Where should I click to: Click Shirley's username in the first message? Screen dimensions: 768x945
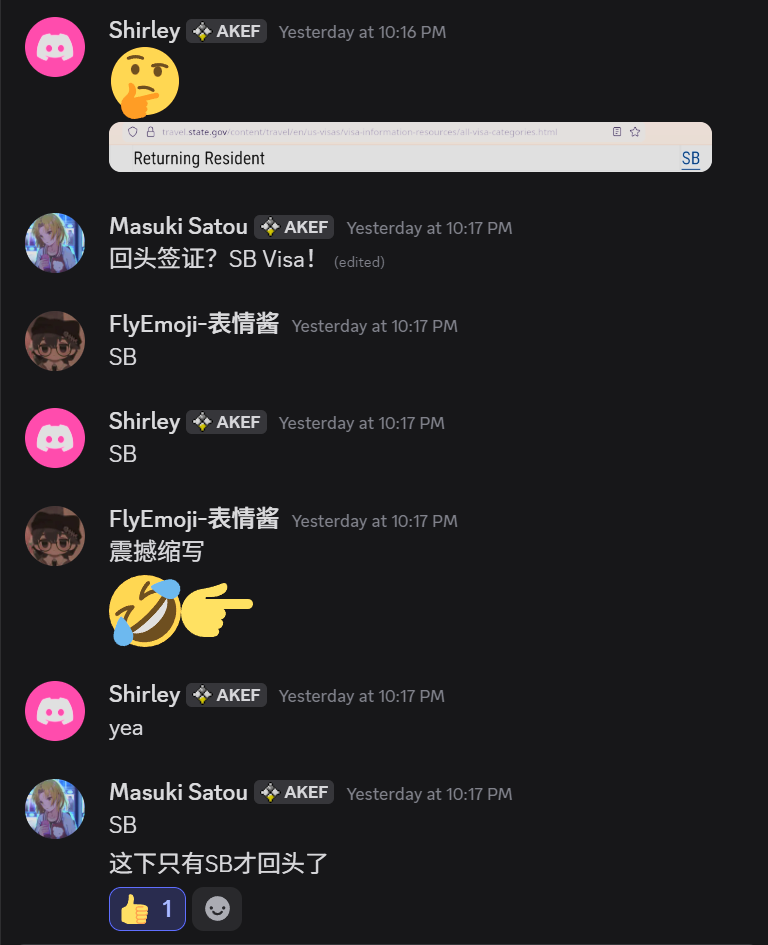pos(144,30)
